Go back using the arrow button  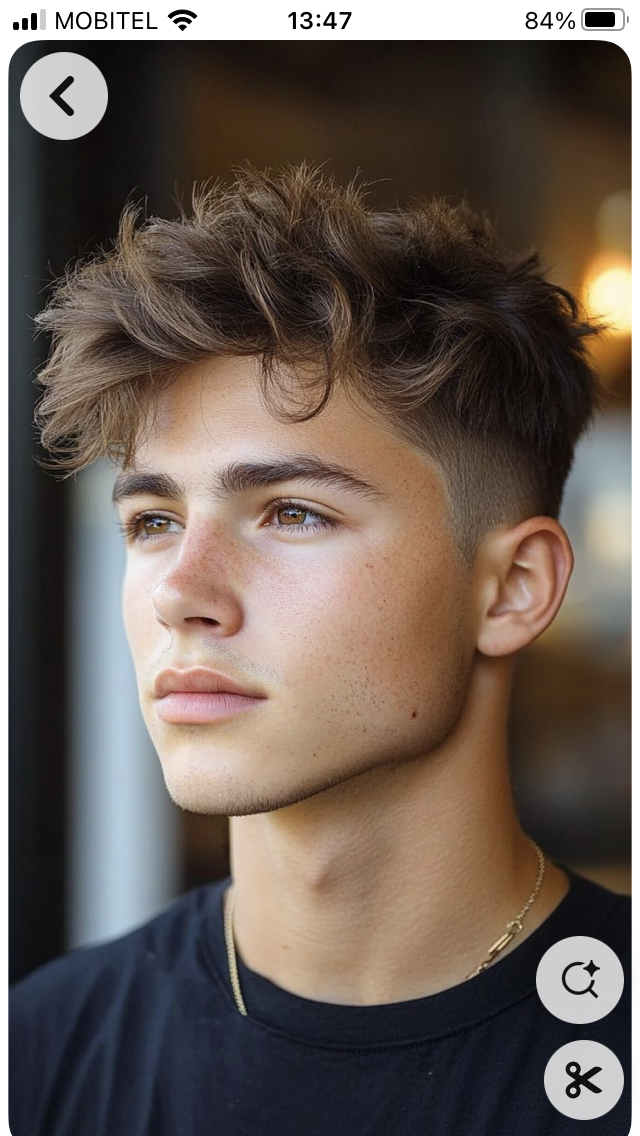tap(64, 96)
